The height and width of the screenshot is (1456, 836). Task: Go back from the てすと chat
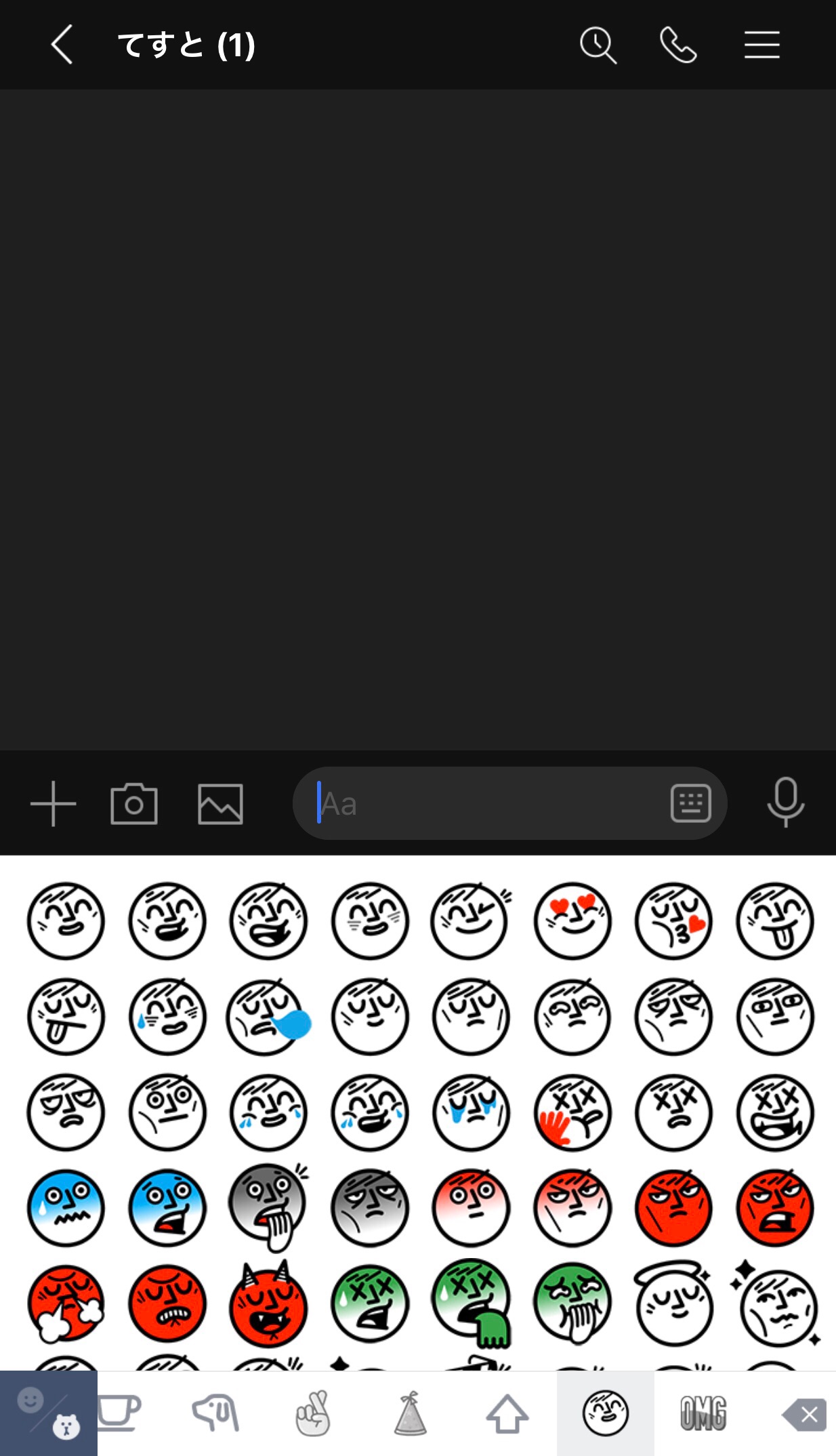[x=61, y=45]
